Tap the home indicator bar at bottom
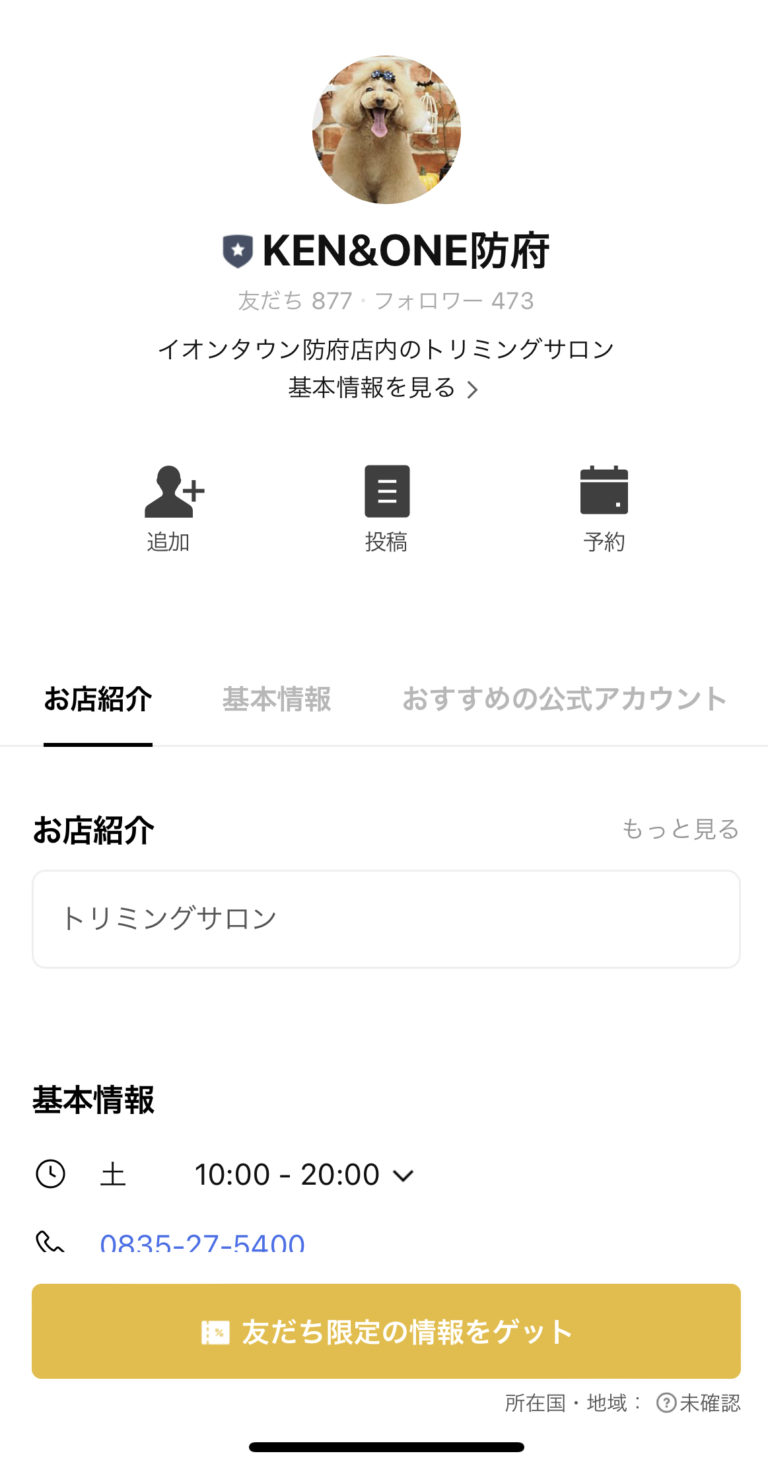 (384, 1446)
